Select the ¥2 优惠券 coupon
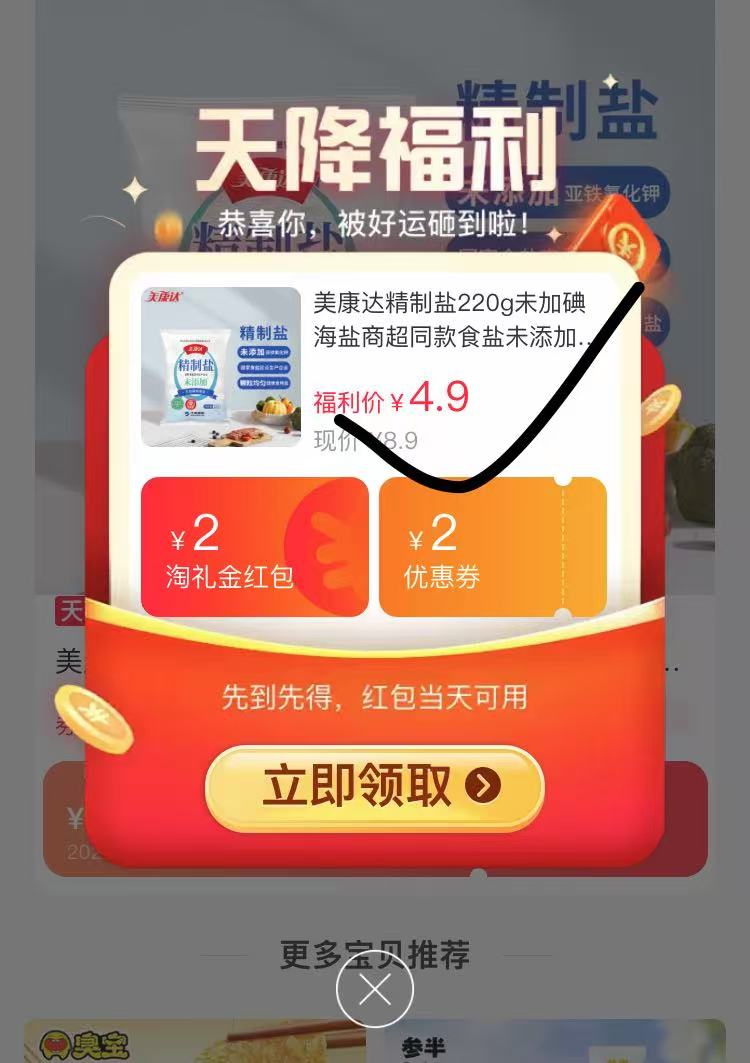Image resolution: width=750 pixels, height=1063 pixels. [496, 546]
